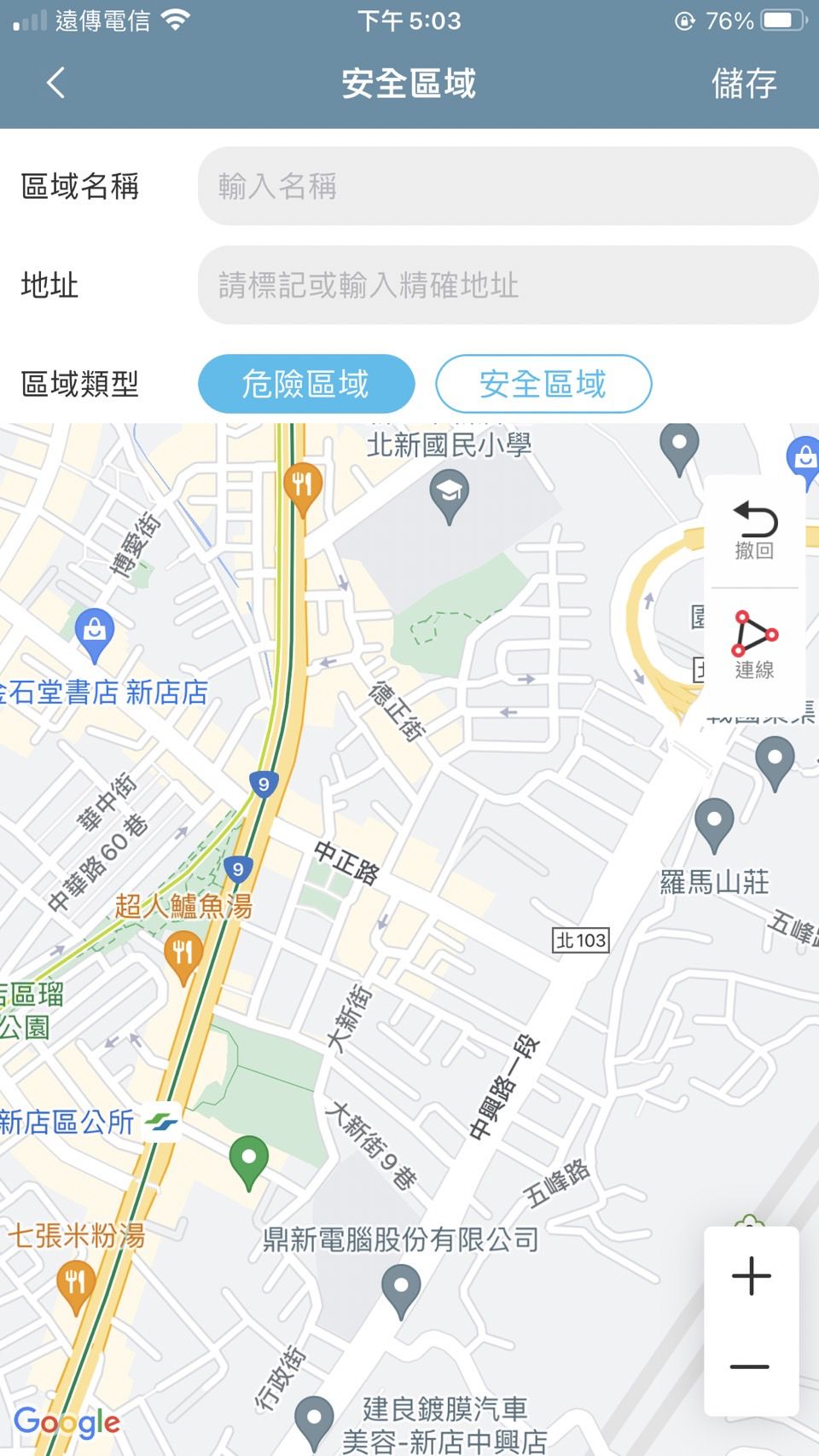
Task: Tap 儲存 to save the safe area
Action: coord(745,84)
